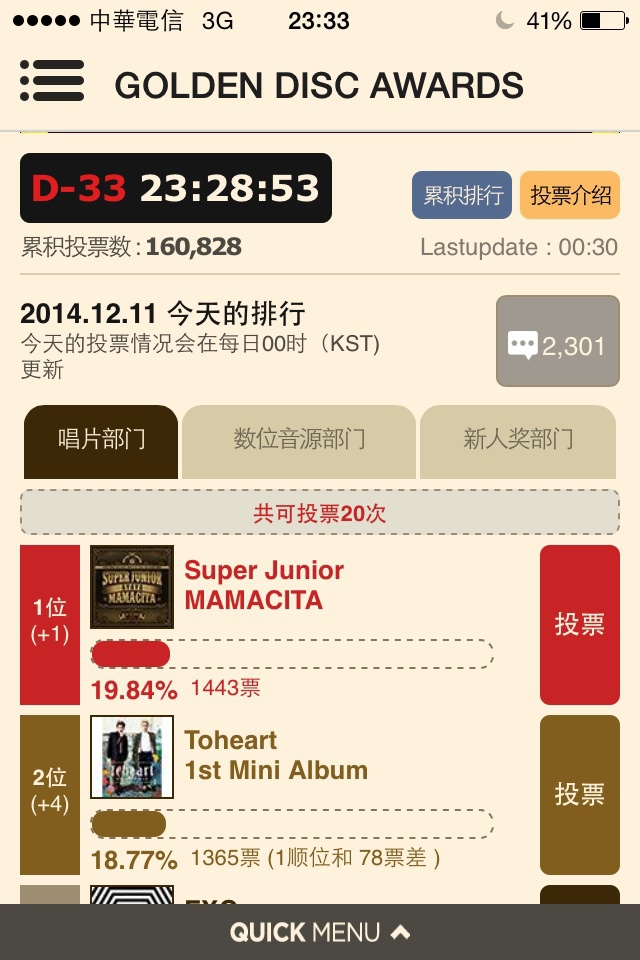The height and width of the screenshot is (960, 640).
Task: Open Toheart 1st Mini Album cover
Action: pos(132,757)
